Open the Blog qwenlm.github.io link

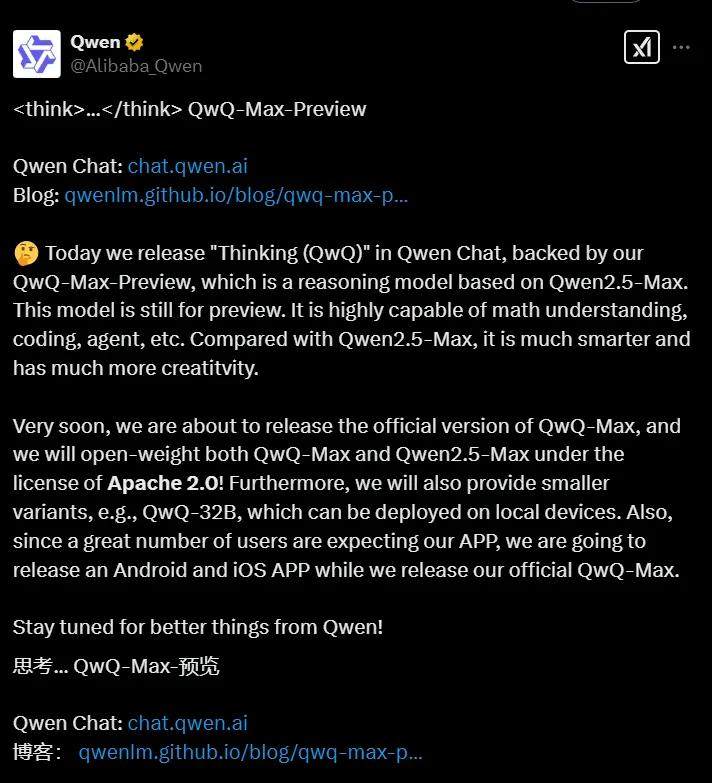(x=236, y=195)
